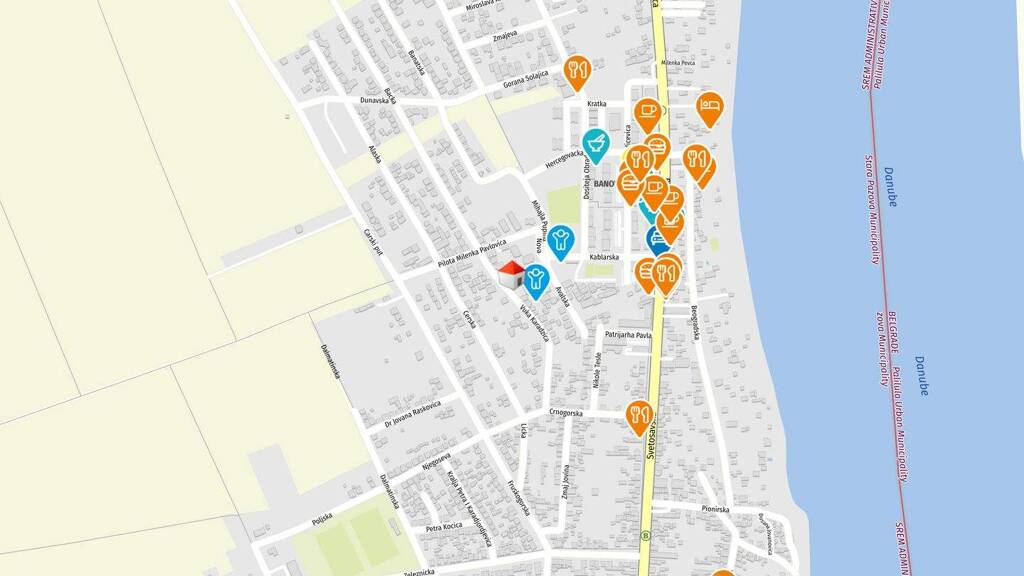Open the blue person marker beside the red house

tap(536, 281)
